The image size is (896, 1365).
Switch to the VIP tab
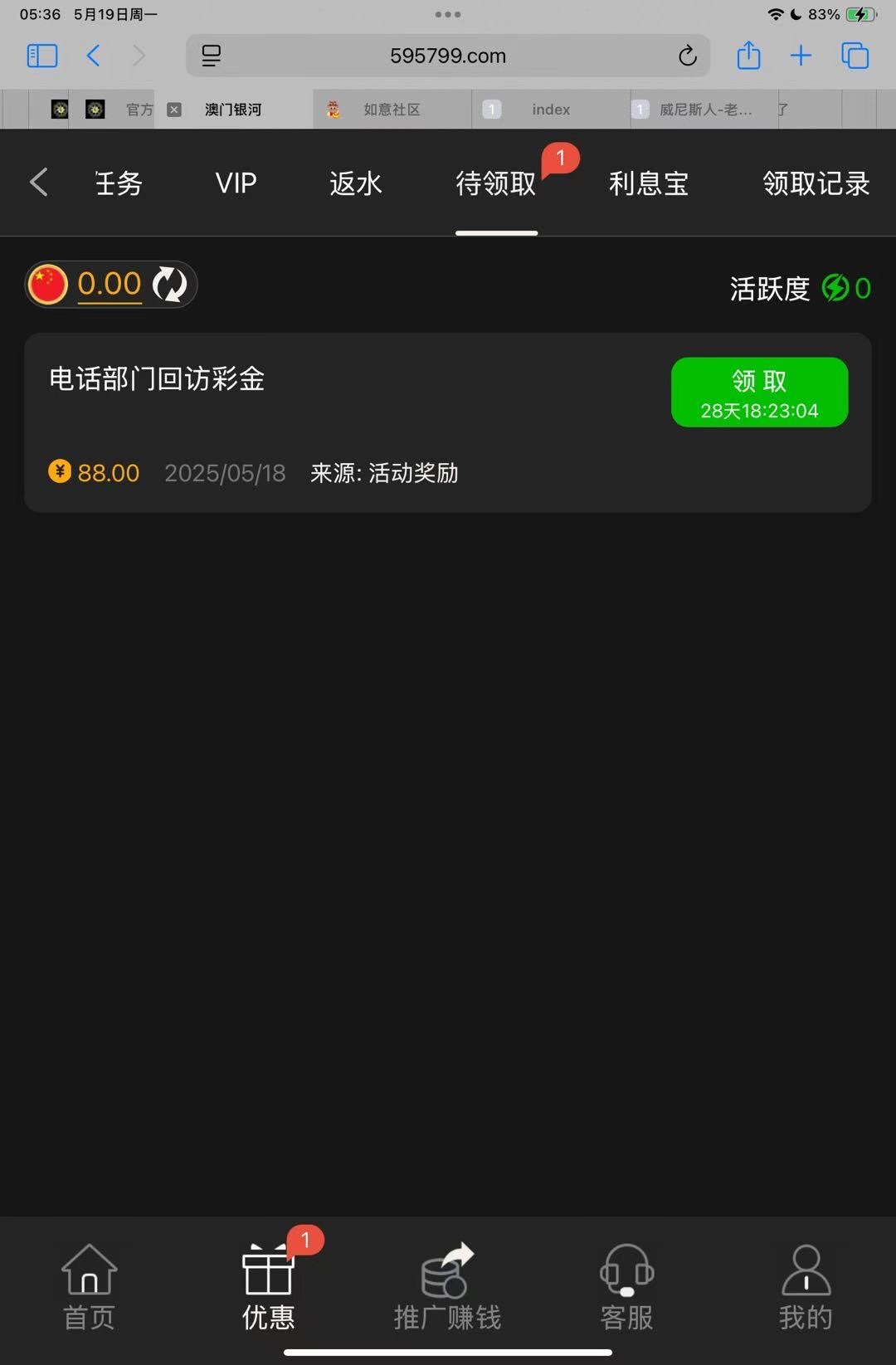click(x=236, y=183)
